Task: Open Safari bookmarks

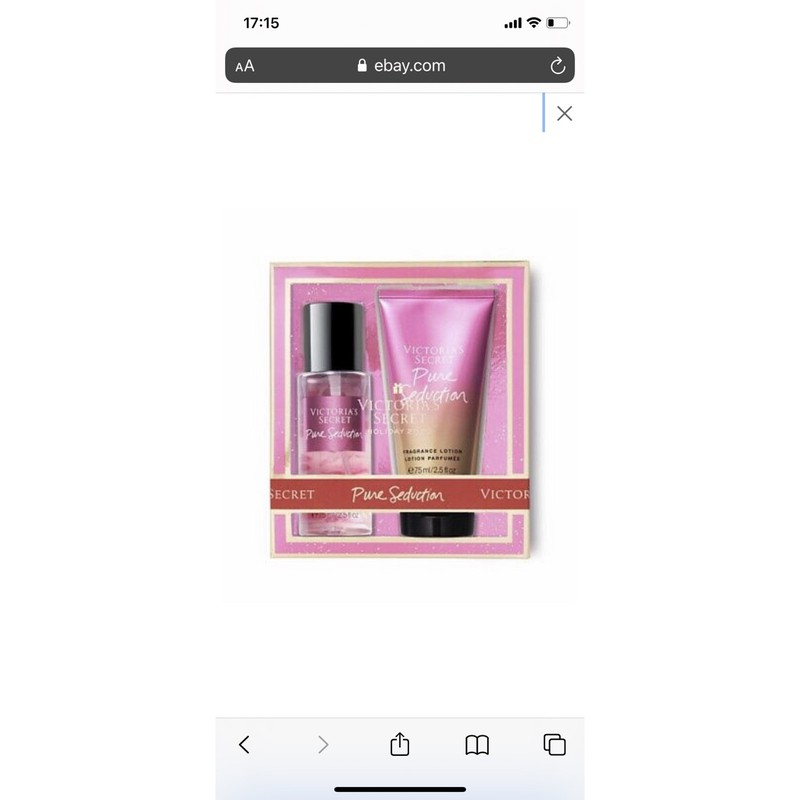Action: (x=477, y=744)
